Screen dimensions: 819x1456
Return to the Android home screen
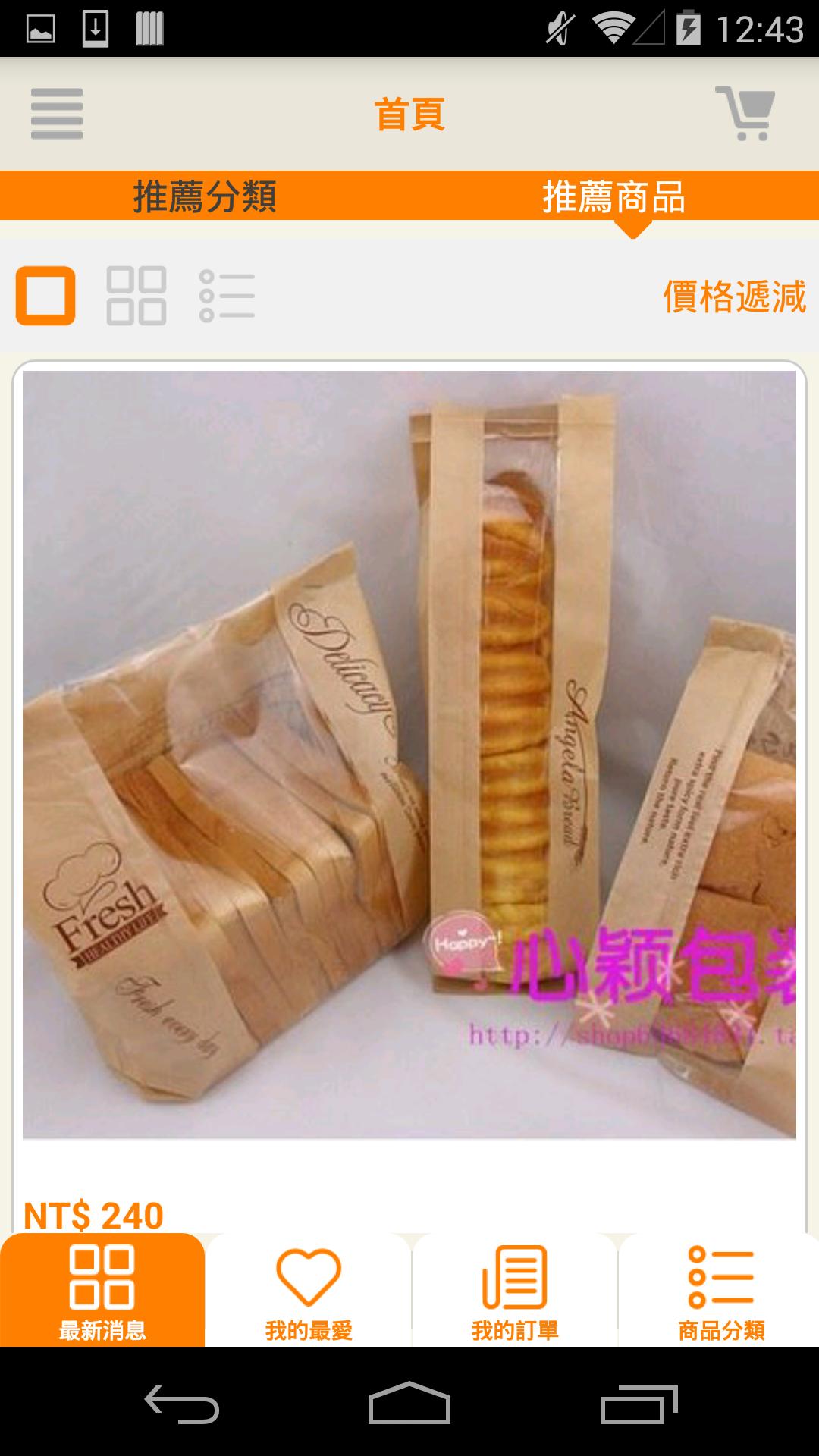[409, 1403]
